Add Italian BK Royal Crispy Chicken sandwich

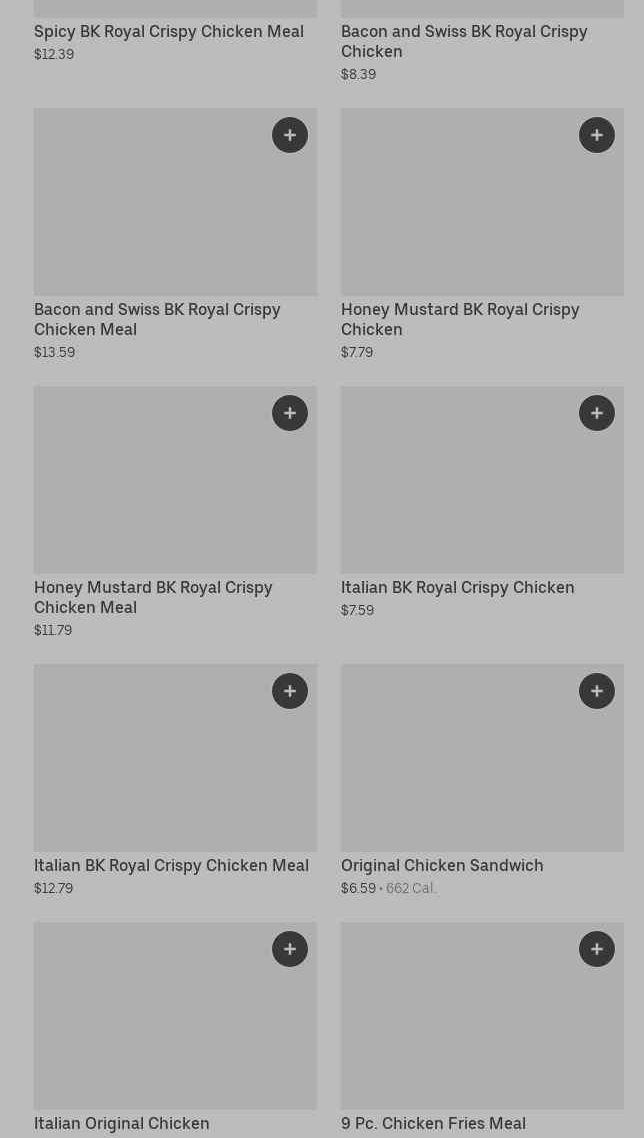597,413
